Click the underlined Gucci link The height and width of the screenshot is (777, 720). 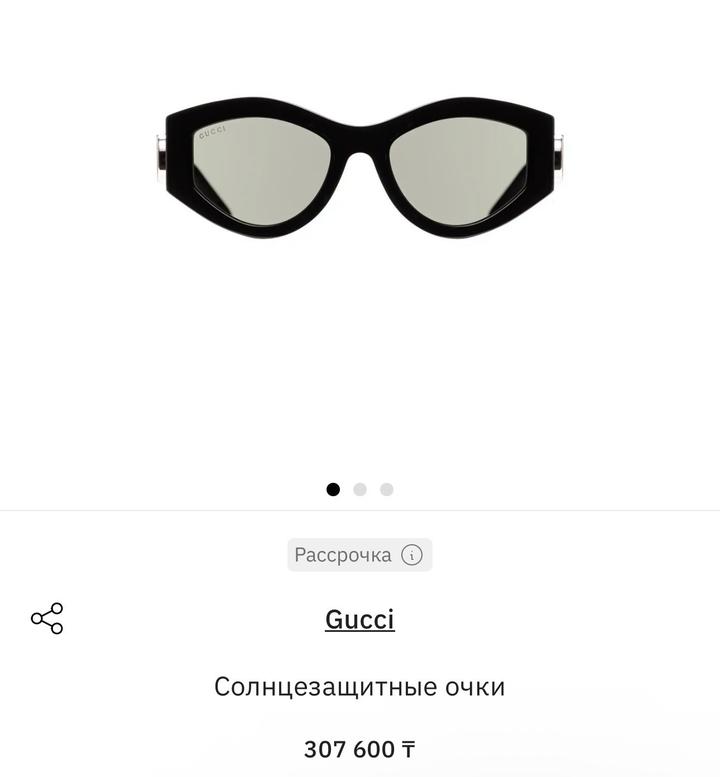pos(360,618)
